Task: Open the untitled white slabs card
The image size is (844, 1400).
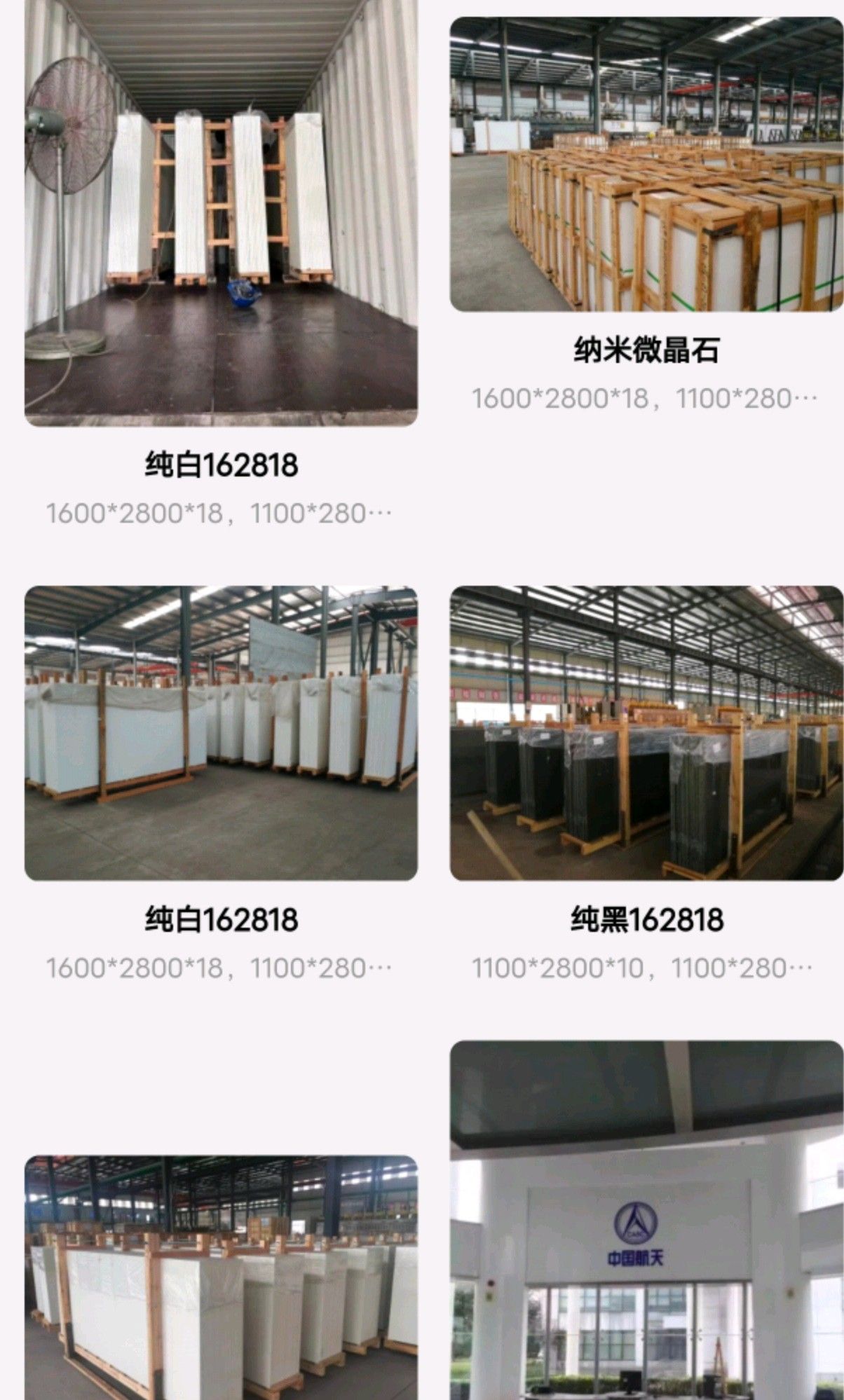Action: click(x=221, y=1277)
